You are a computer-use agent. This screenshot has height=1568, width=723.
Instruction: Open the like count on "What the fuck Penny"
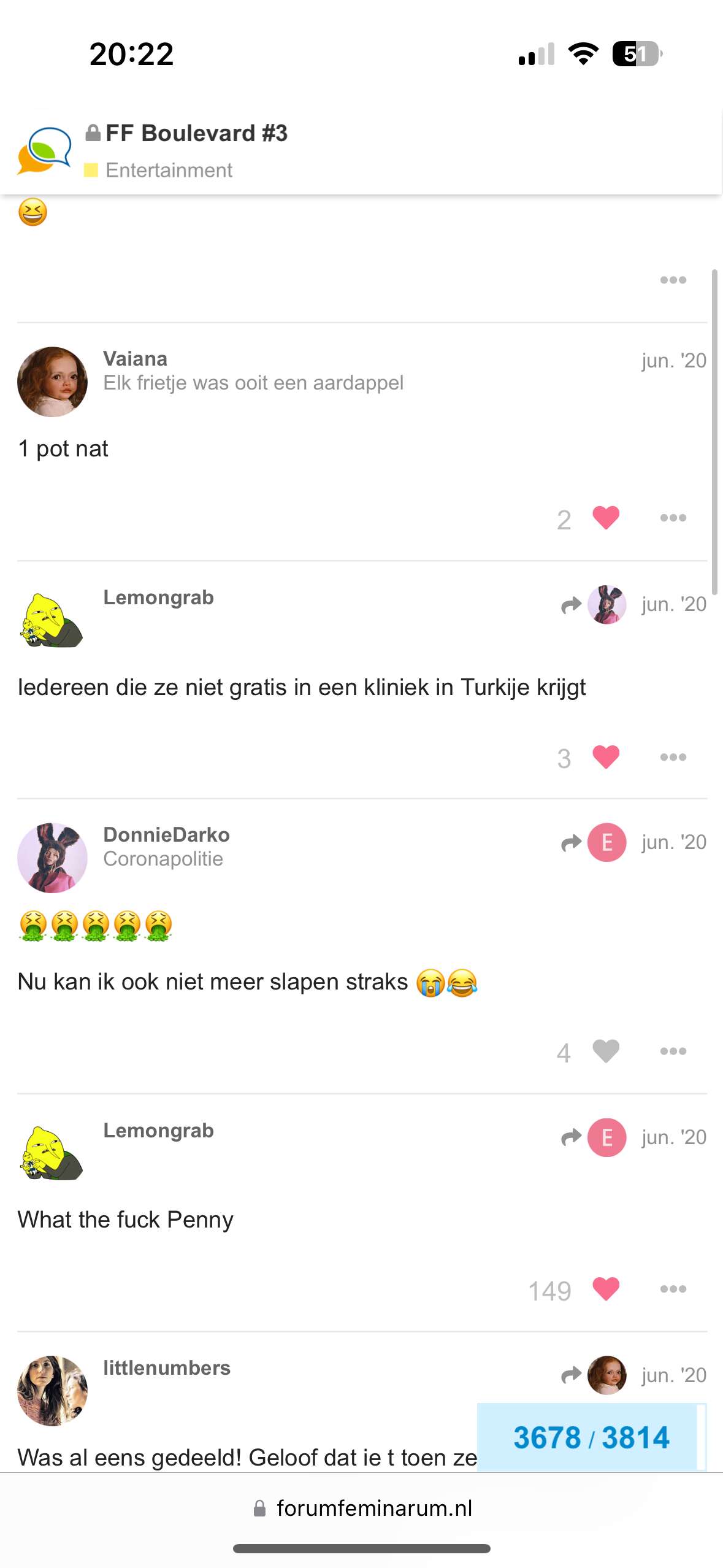[x=549, y=1291]
